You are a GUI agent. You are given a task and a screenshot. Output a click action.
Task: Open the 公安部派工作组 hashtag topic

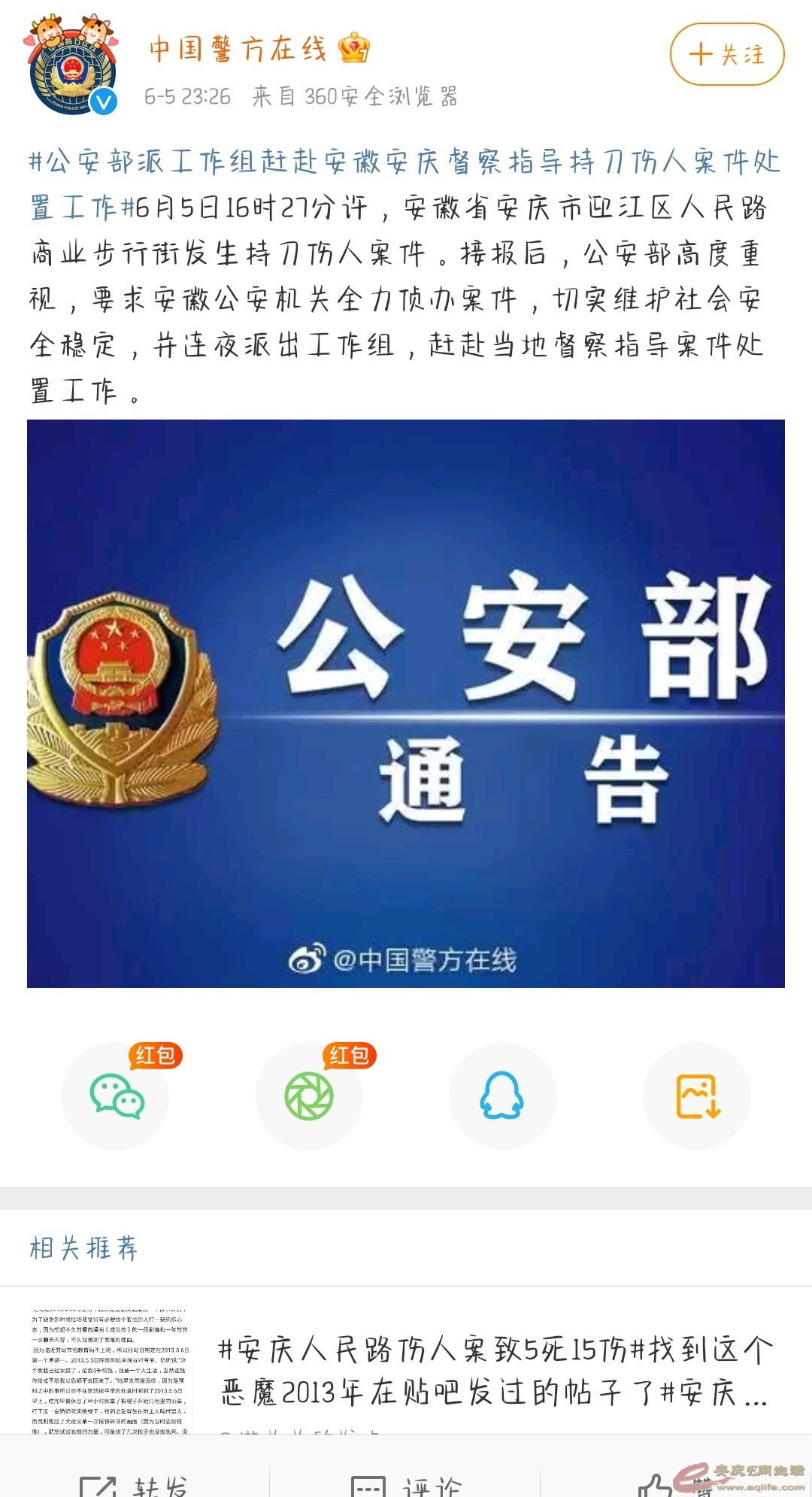tap(404, 162)
